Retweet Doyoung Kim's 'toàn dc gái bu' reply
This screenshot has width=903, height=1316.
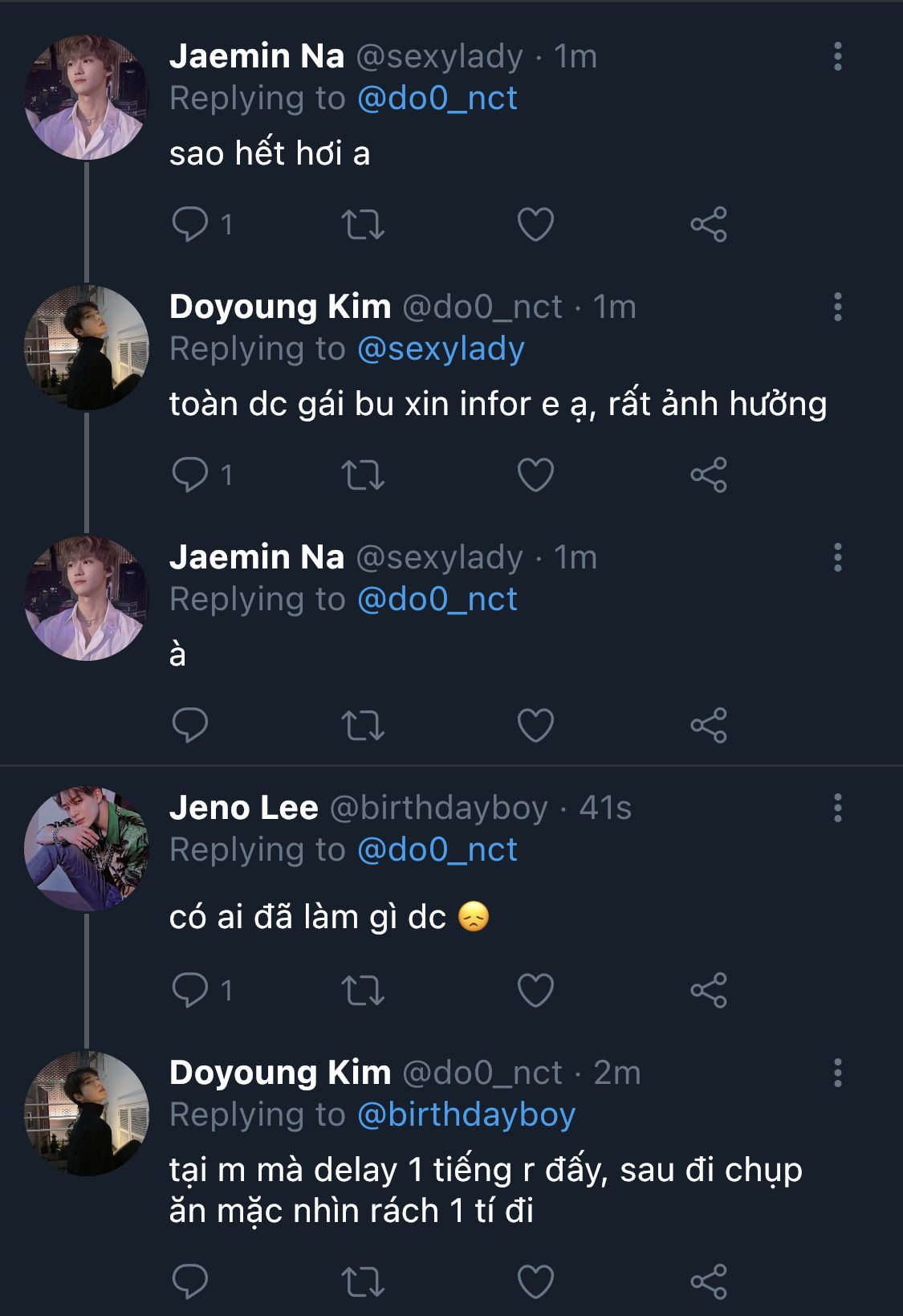[x=363, y=475]
